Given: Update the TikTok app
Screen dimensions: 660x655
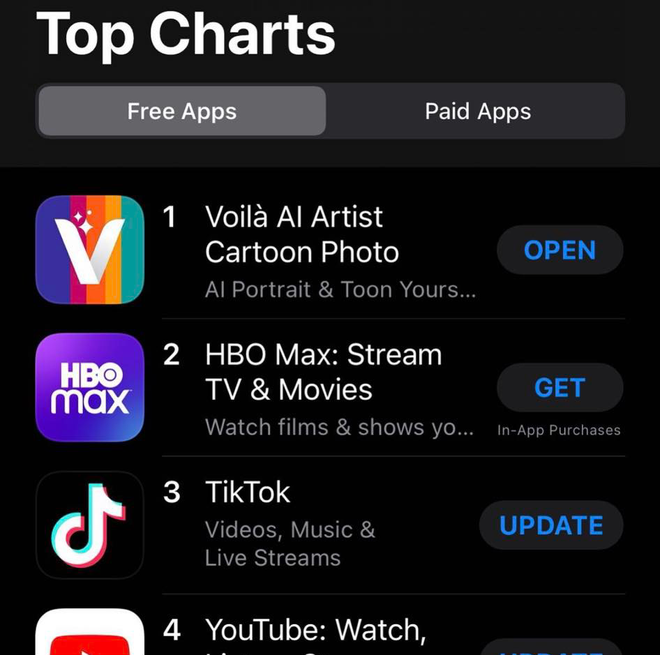Looking at the screenshot, I should 551,526.
